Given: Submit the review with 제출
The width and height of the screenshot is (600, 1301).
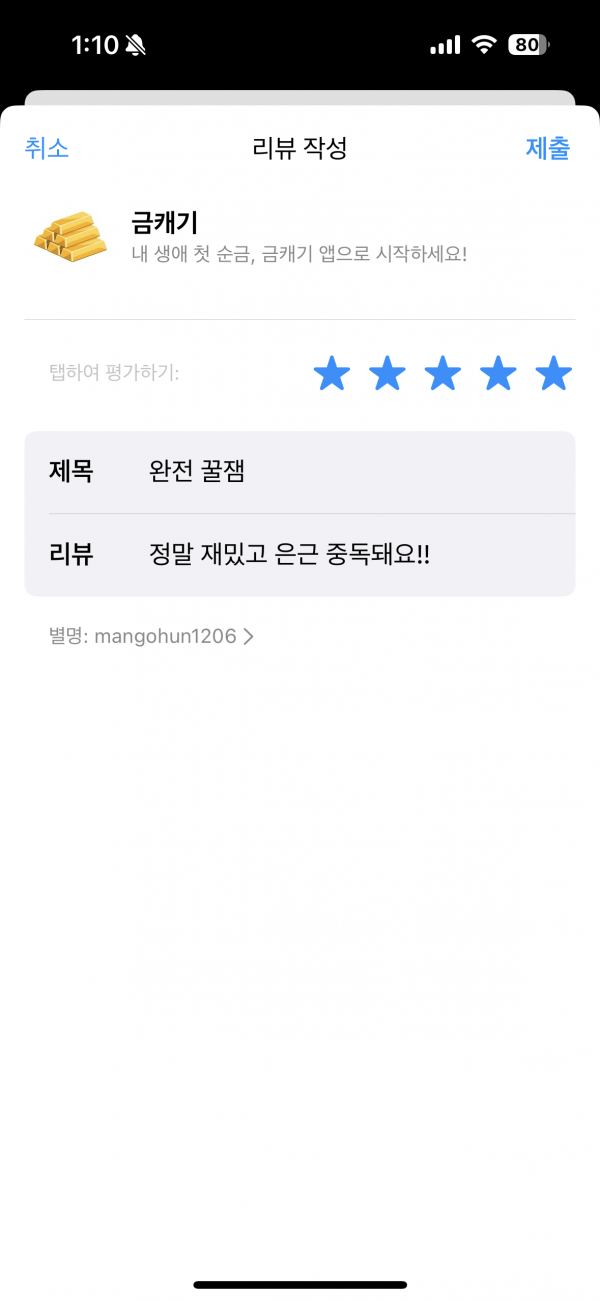Looking at the screenshot, I should 548,149.
